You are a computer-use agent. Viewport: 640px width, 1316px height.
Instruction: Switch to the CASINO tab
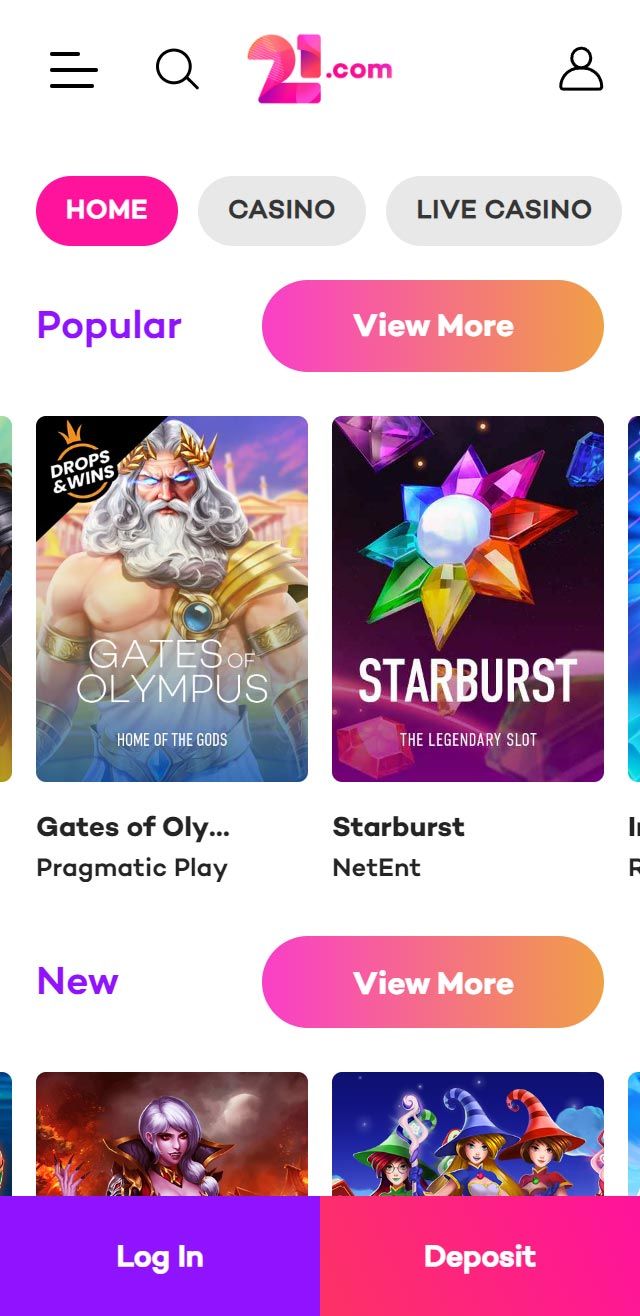tap(281, 210)
